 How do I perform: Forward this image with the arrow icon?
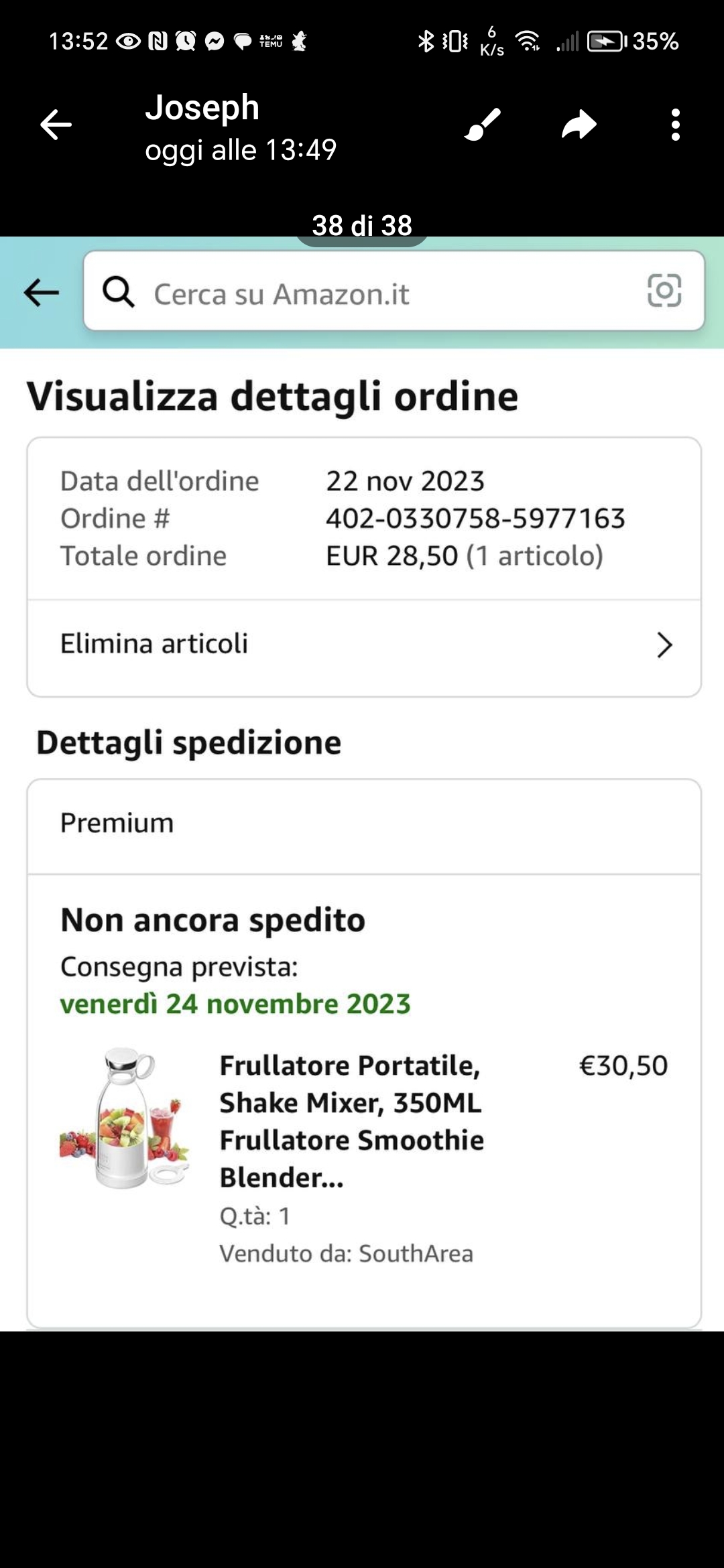tap(579, 125)
